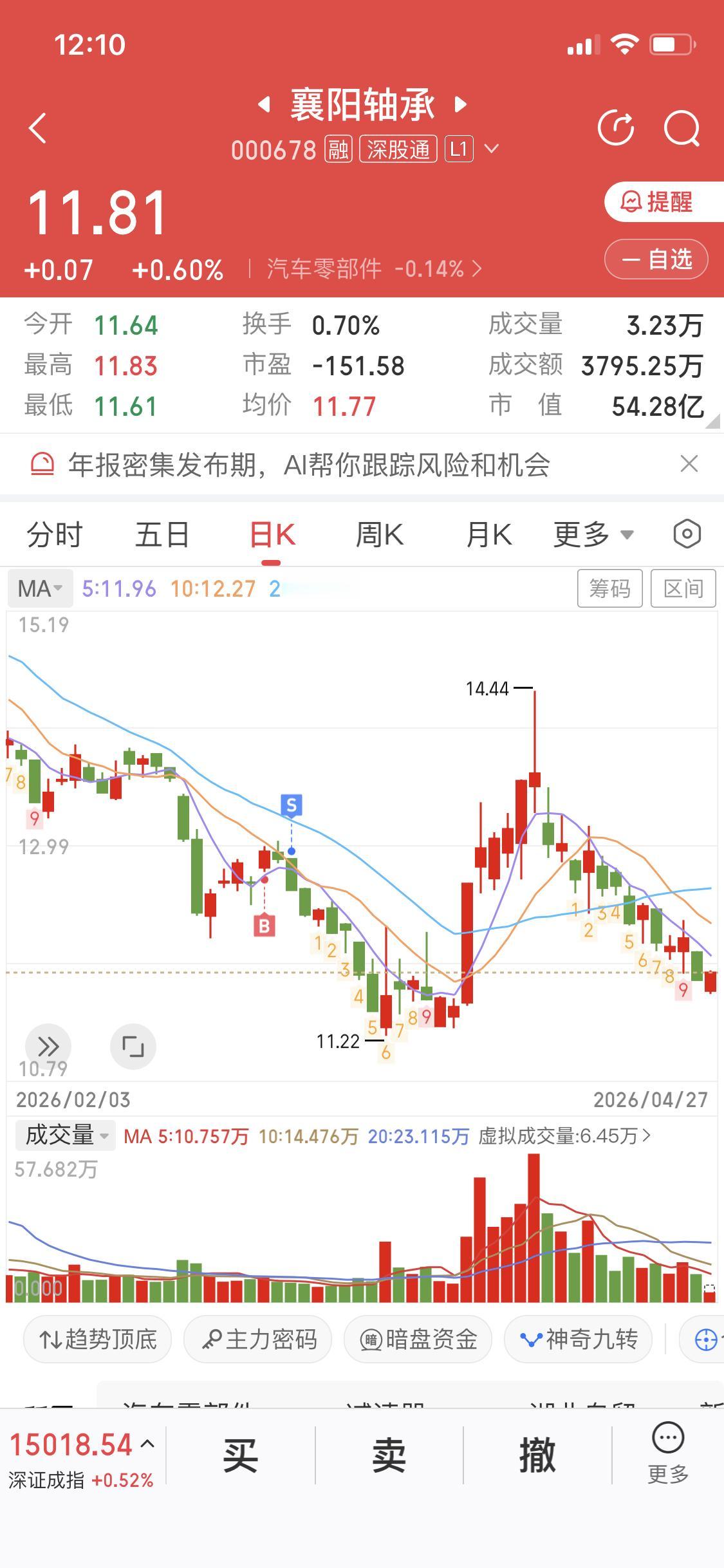Refresh quotes with the circular refresh icon
The image size is (724, 1568).
point(616,127)
